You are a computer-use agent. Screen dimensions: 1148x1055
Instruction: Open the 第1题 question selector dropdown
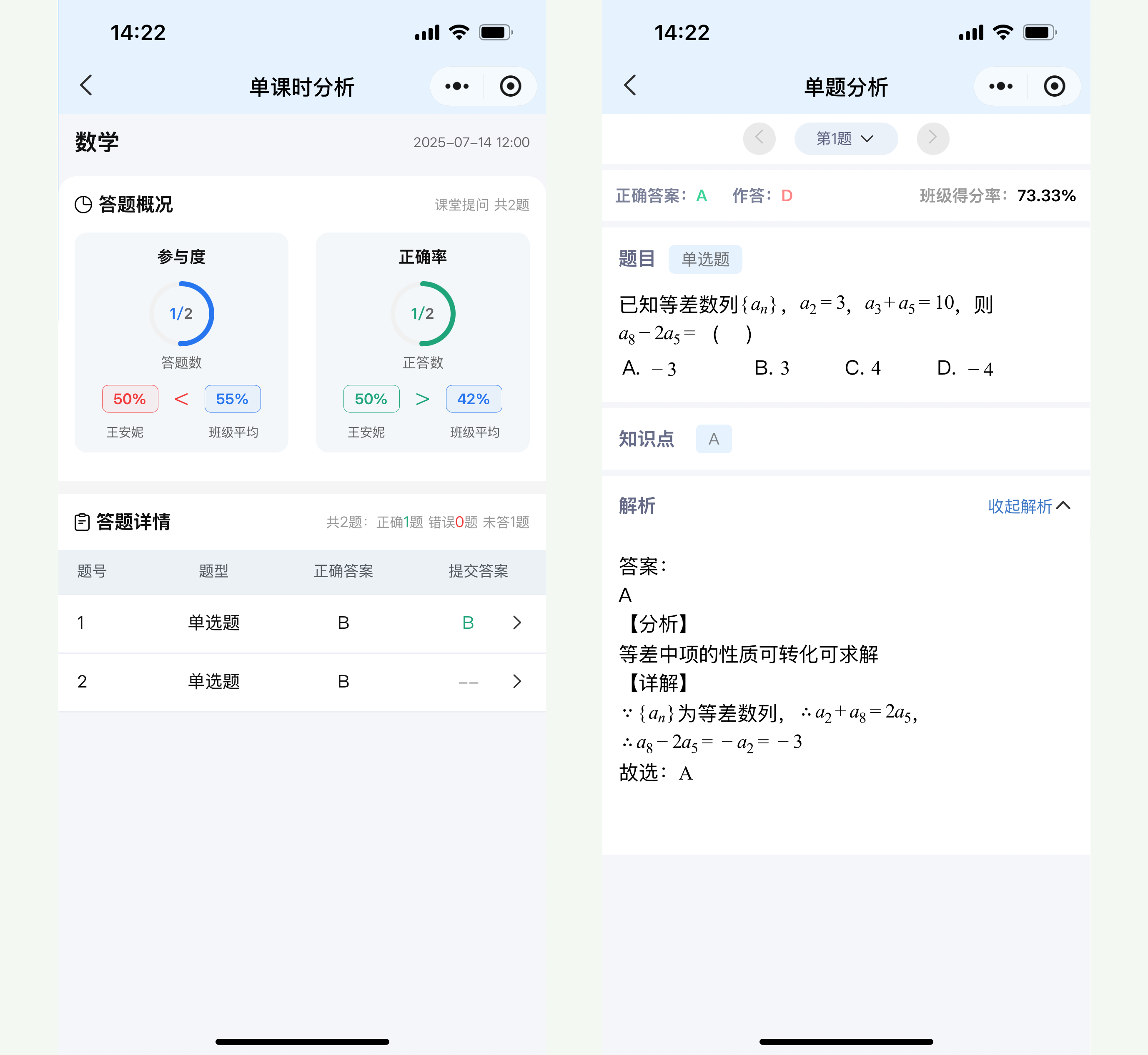coord(845,139)
